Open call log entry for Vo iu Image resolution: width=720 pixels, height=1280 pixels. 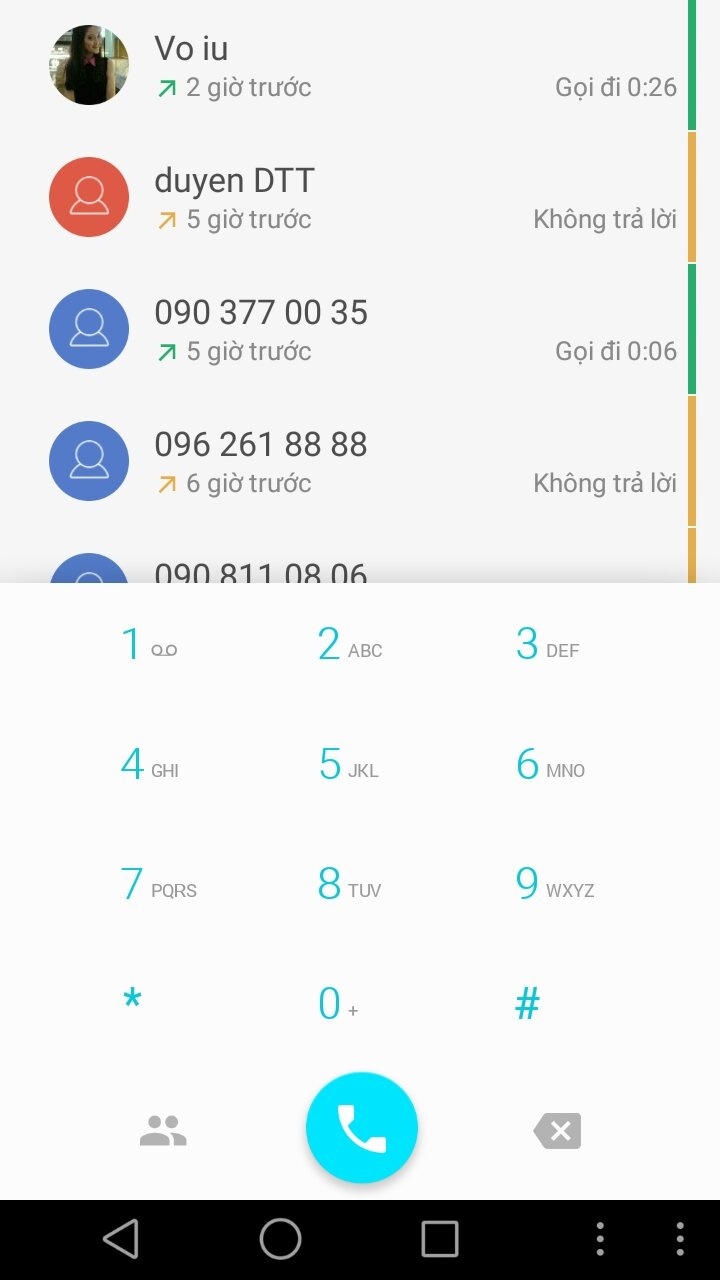360,66
